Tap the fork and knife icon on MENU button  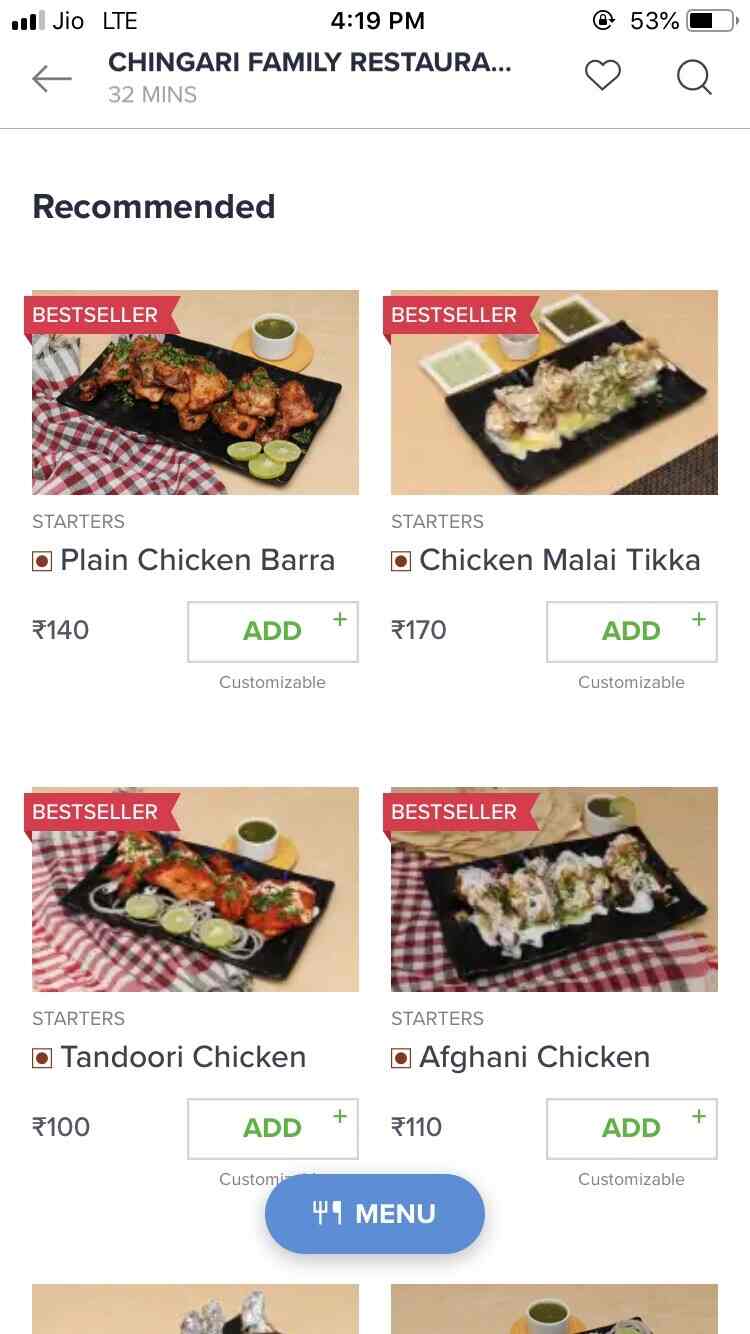point(325,1213)
